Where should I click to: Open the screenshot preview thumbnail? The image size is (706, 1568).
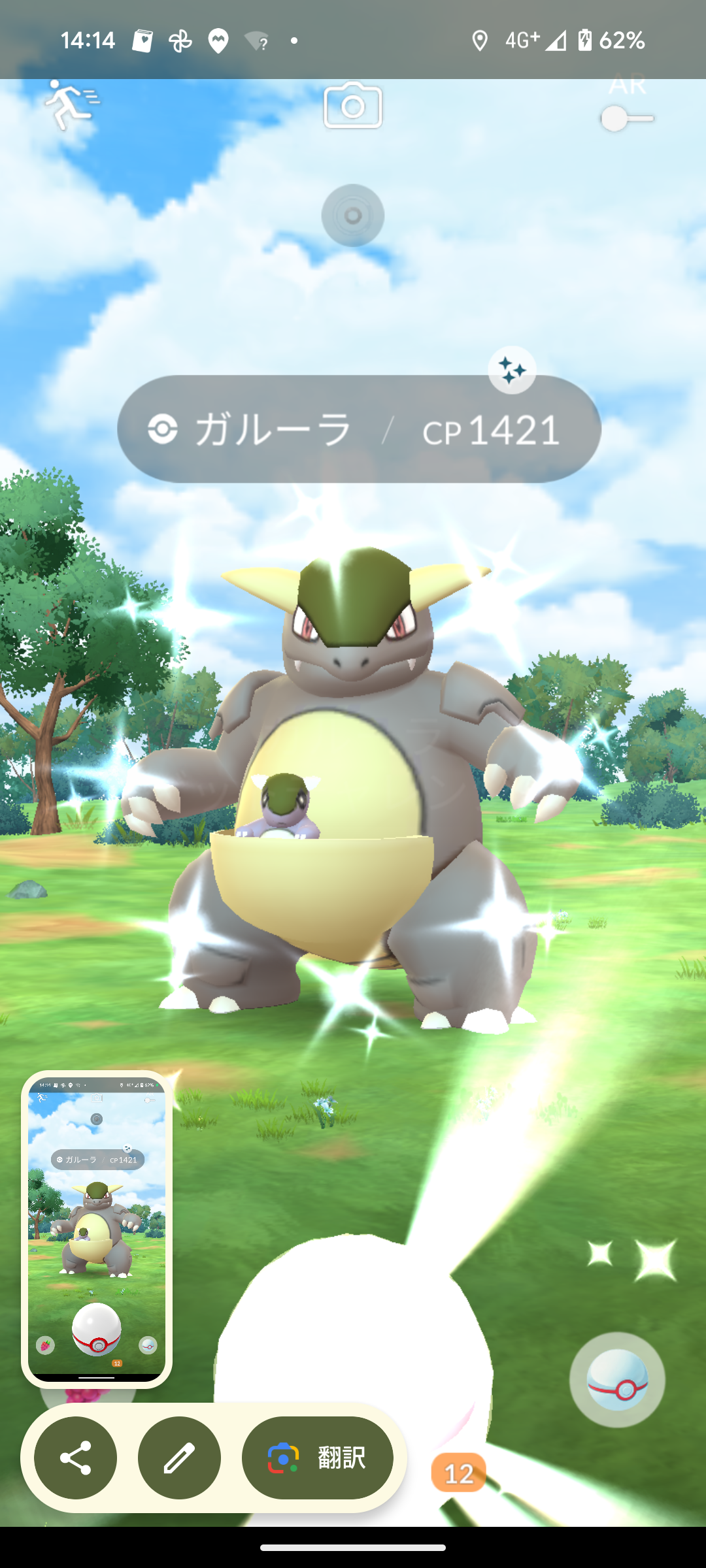tap(97, 1228)
